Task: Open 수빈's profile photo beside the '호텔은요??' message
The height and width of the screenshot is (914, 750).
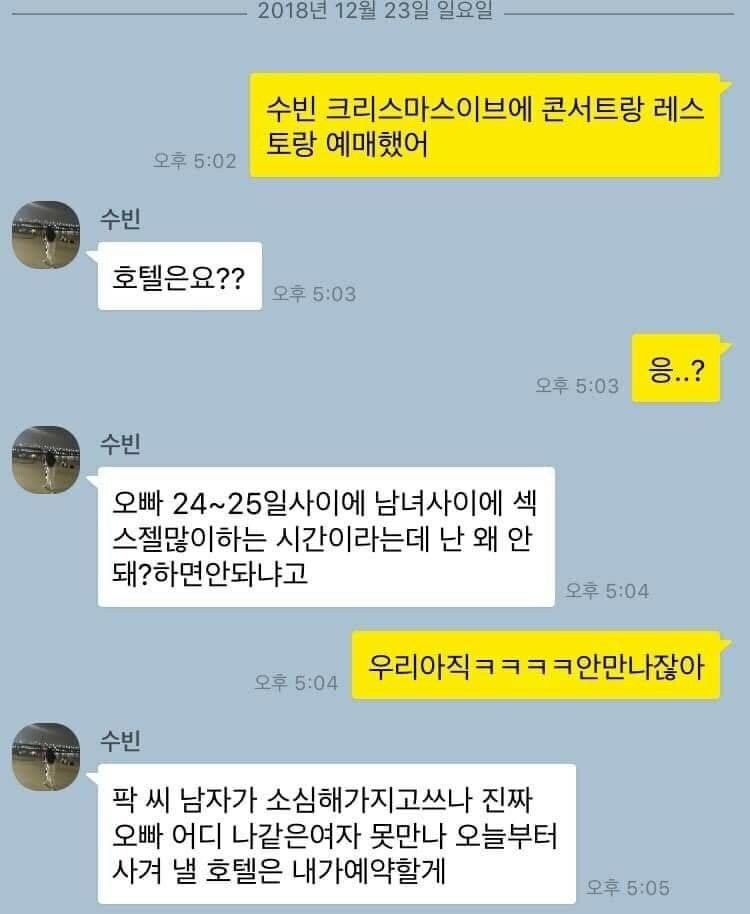Action: pos(45,234)
